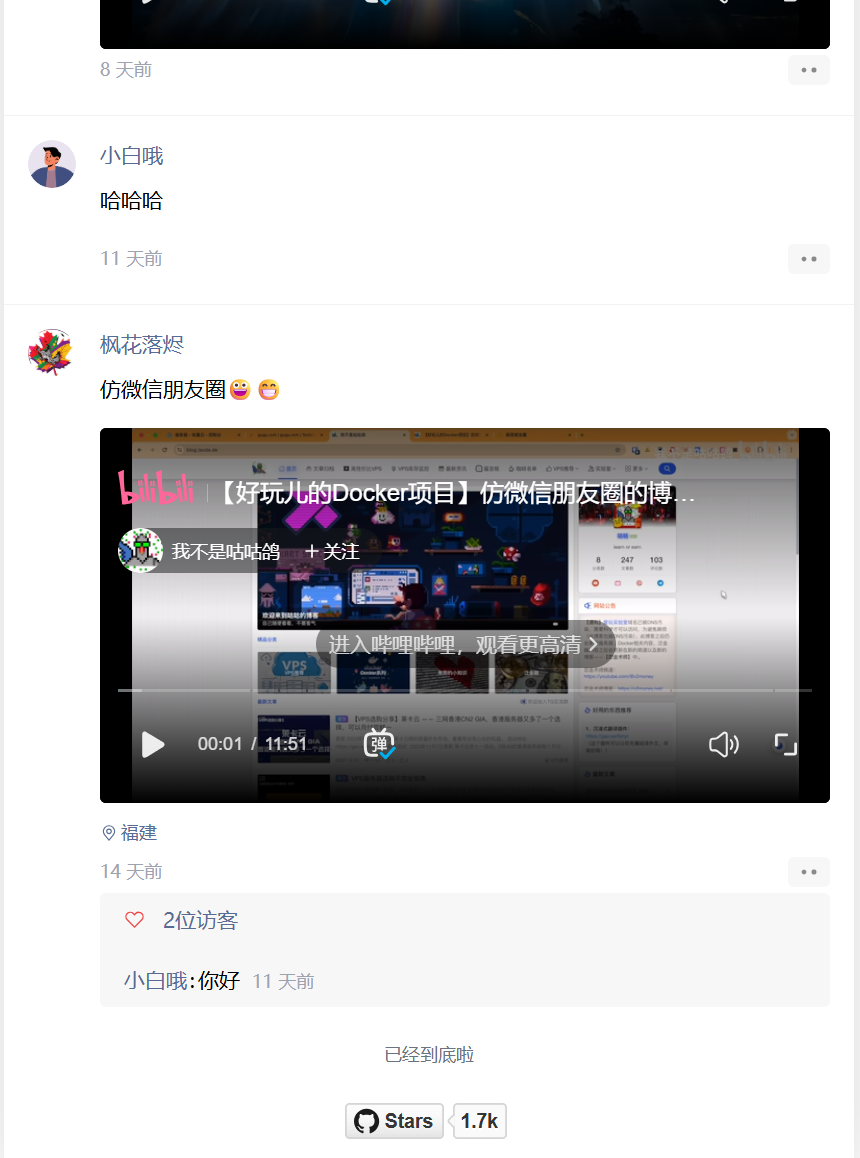Open more options on 枫花落烬's post
Viewport: 860px width, 1158px height.
click(x=808, y=871)
